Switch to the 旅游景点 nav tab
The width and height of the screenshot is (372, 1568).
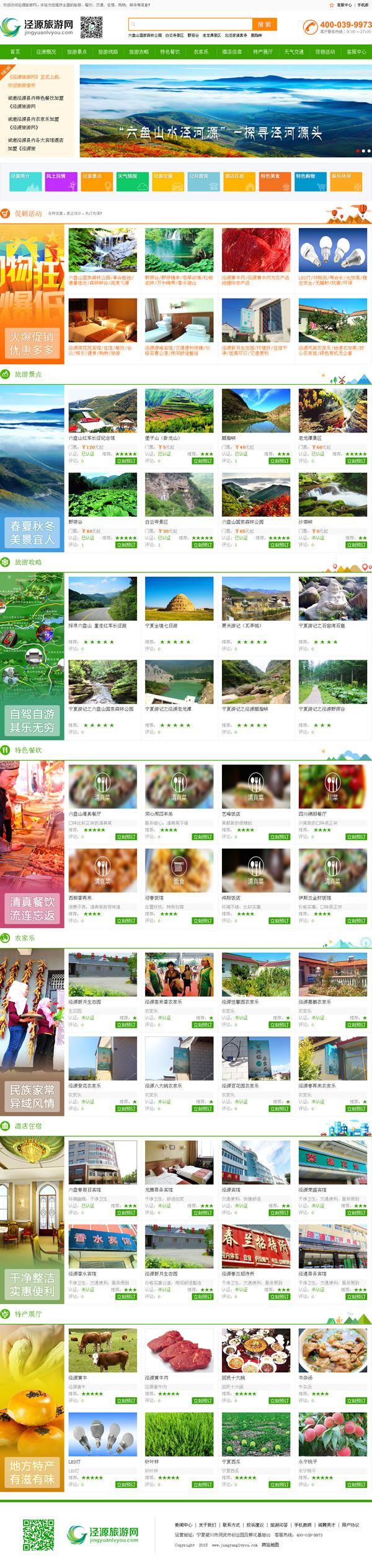point(77,52)
